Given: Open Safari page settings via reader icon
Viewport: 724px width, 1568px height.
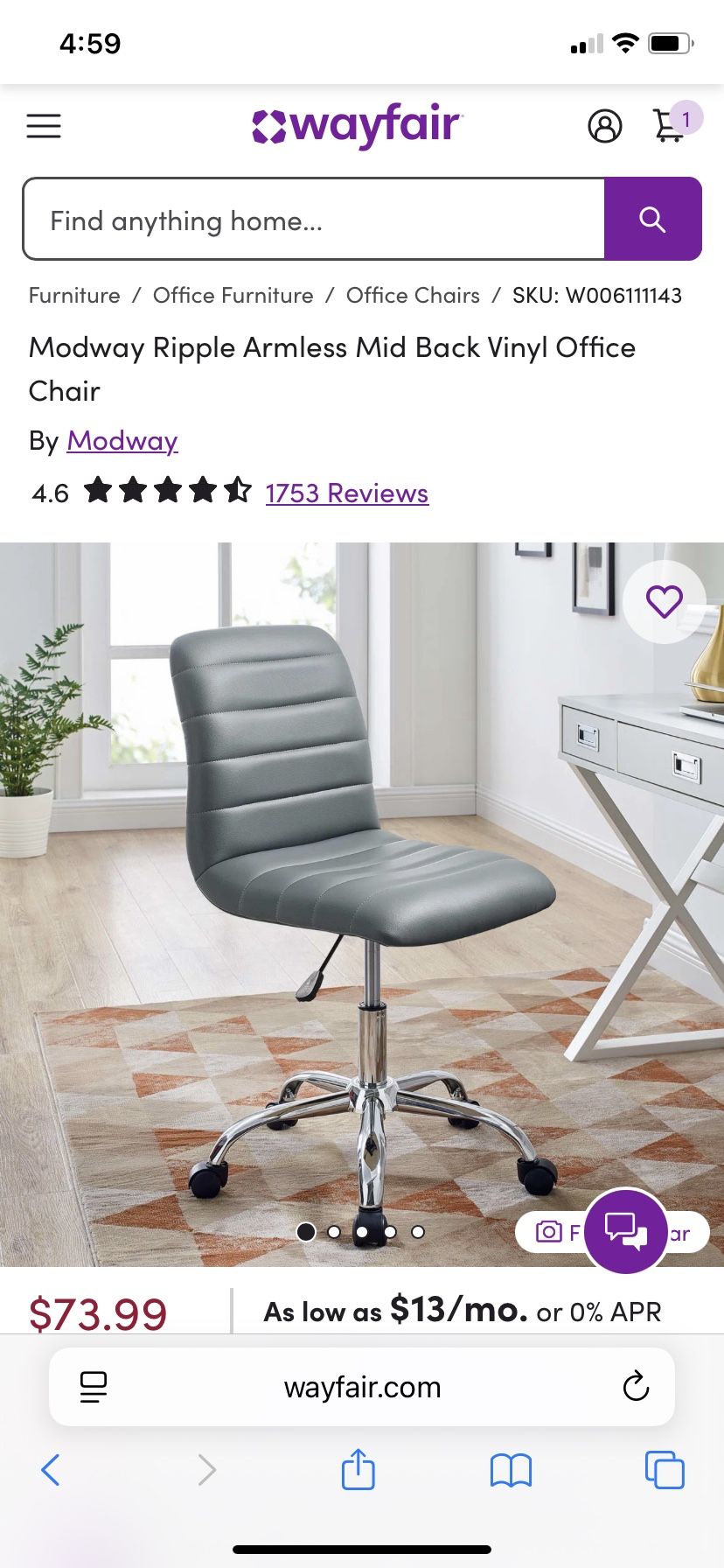Looking at the screenshot, I should coord(92,1386).
